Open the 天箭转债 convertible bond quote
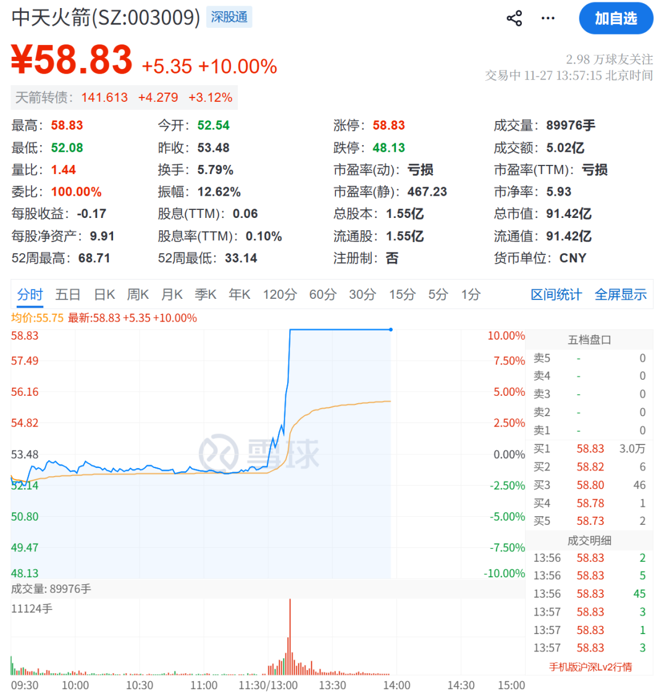667x694 pixels. (x=124, y=97)
